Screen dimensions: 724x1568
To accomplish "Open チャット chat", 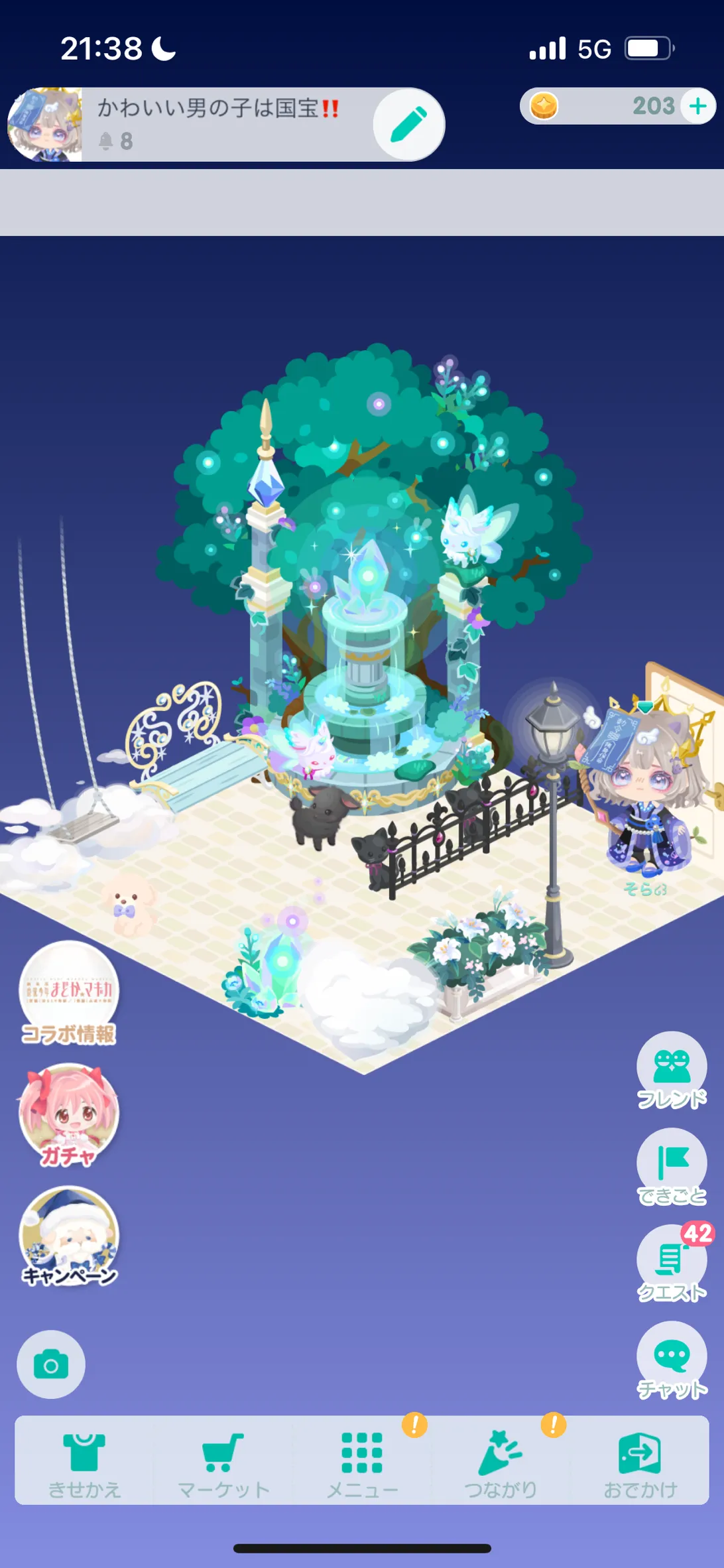I will (672, 1360).
